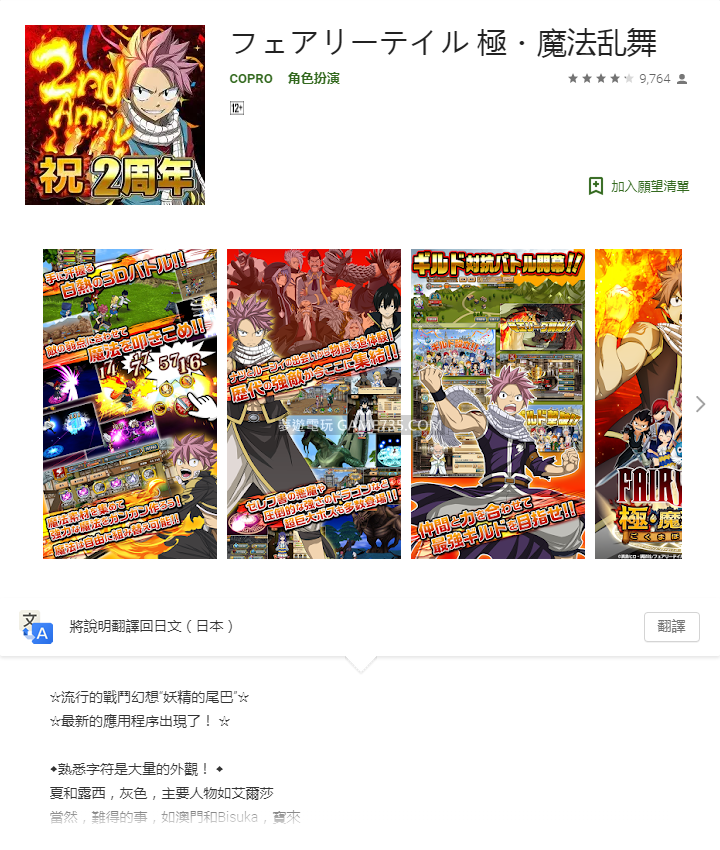Tap the 加入願望清單 wishlist button

click(639, 186)
